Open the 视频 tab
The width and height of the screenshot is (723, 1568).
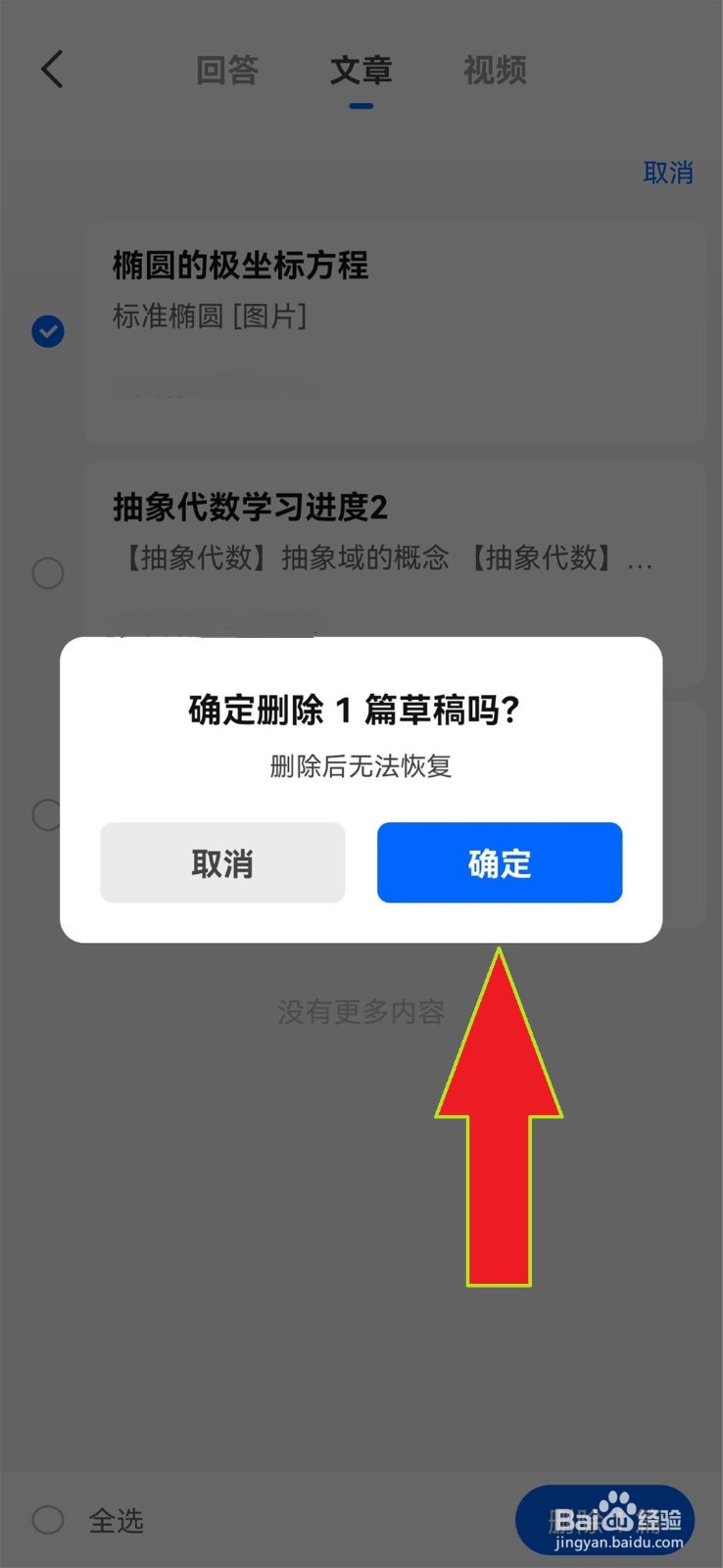(494, 70)
